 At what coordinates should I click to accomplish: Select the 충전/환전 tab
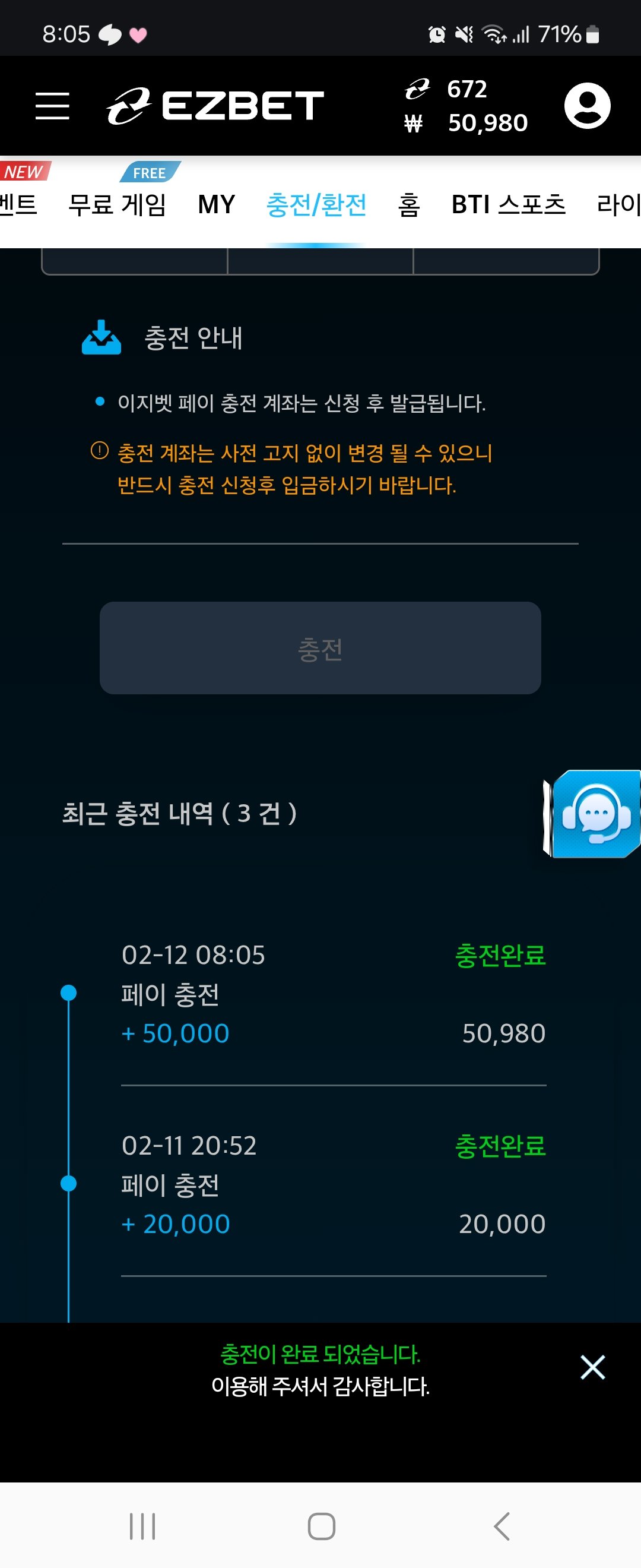coord(316,204)
